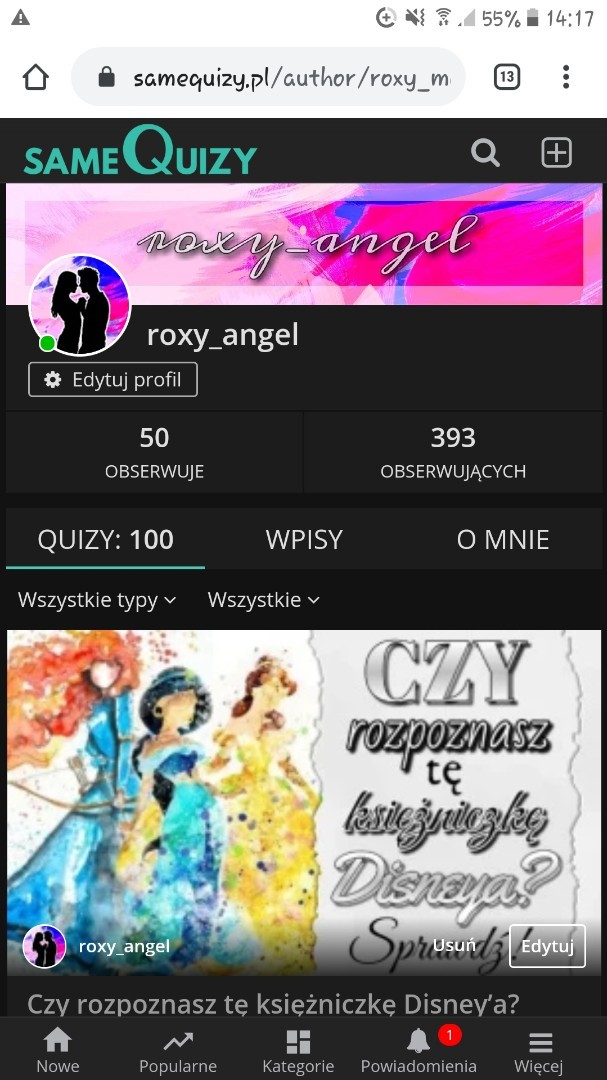Tap Edytuj on the Disney quiz
607x1080 pixels.
click(547, 946)
